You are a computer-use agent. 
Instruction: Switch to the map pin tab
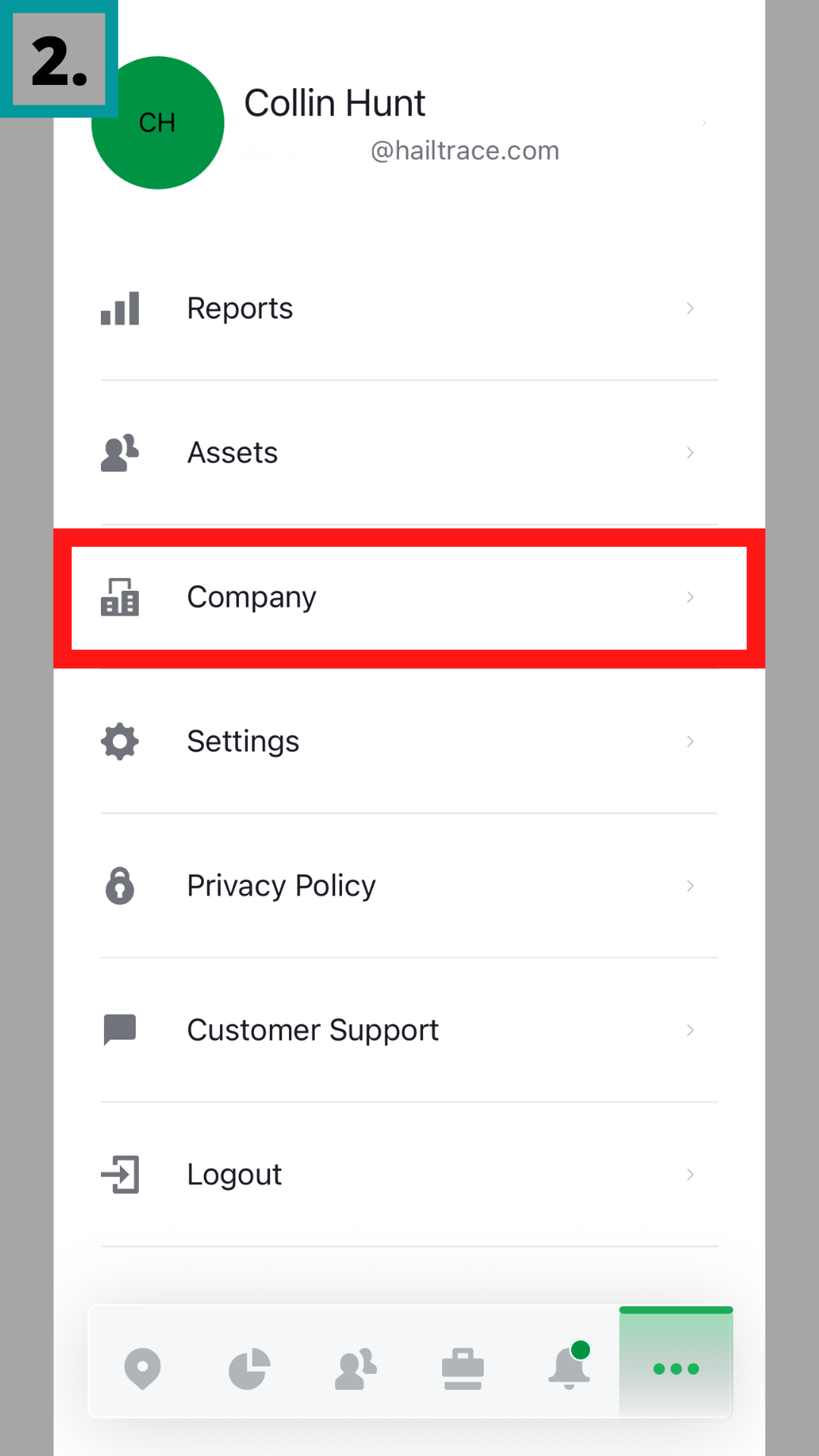click(x=143, y=1369)
